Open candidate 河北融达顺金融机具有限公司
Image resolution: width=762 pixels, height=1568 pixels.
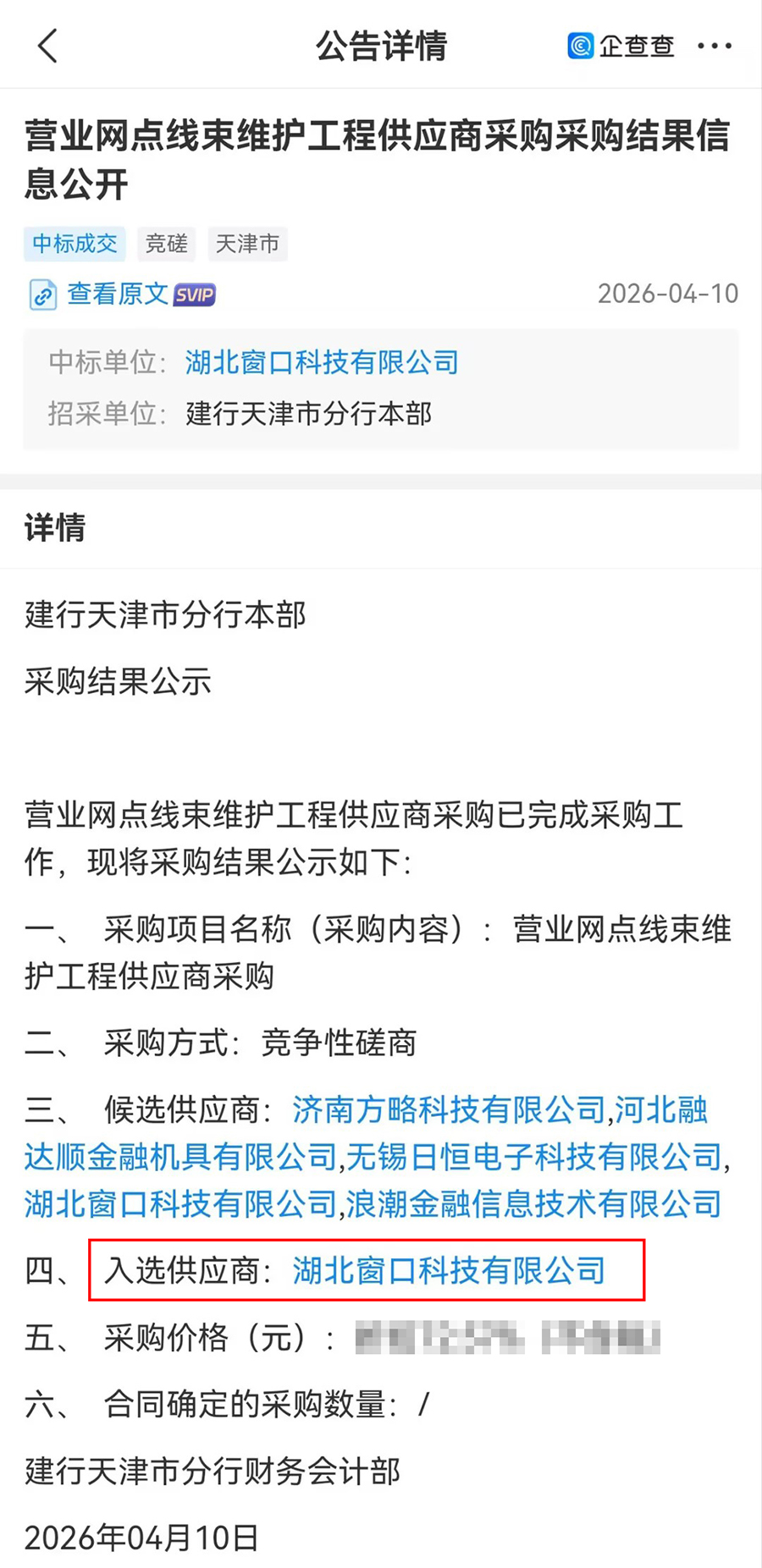point(180,1157)
